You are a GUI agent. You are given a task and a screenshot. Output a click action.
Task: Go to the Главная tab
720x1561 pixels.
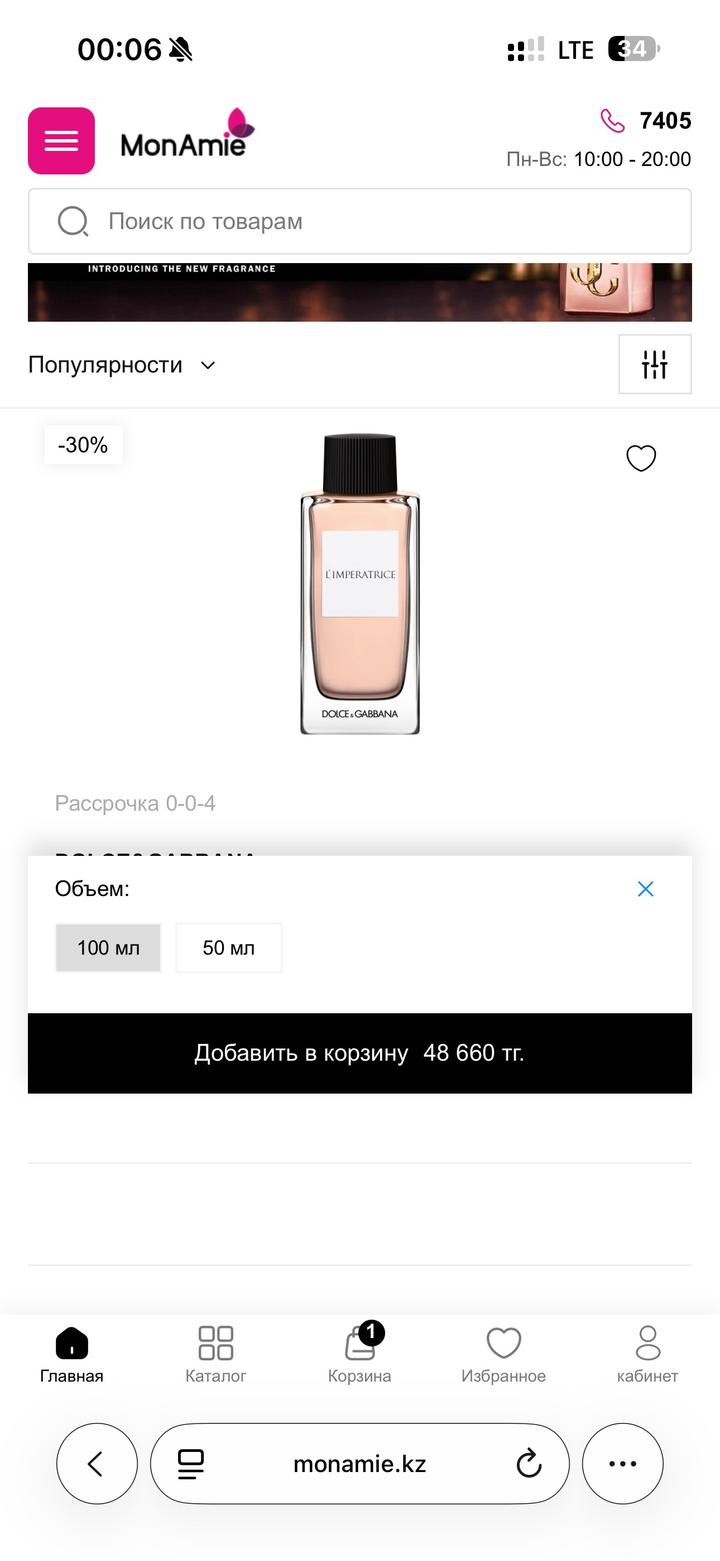coord(72,1355)
